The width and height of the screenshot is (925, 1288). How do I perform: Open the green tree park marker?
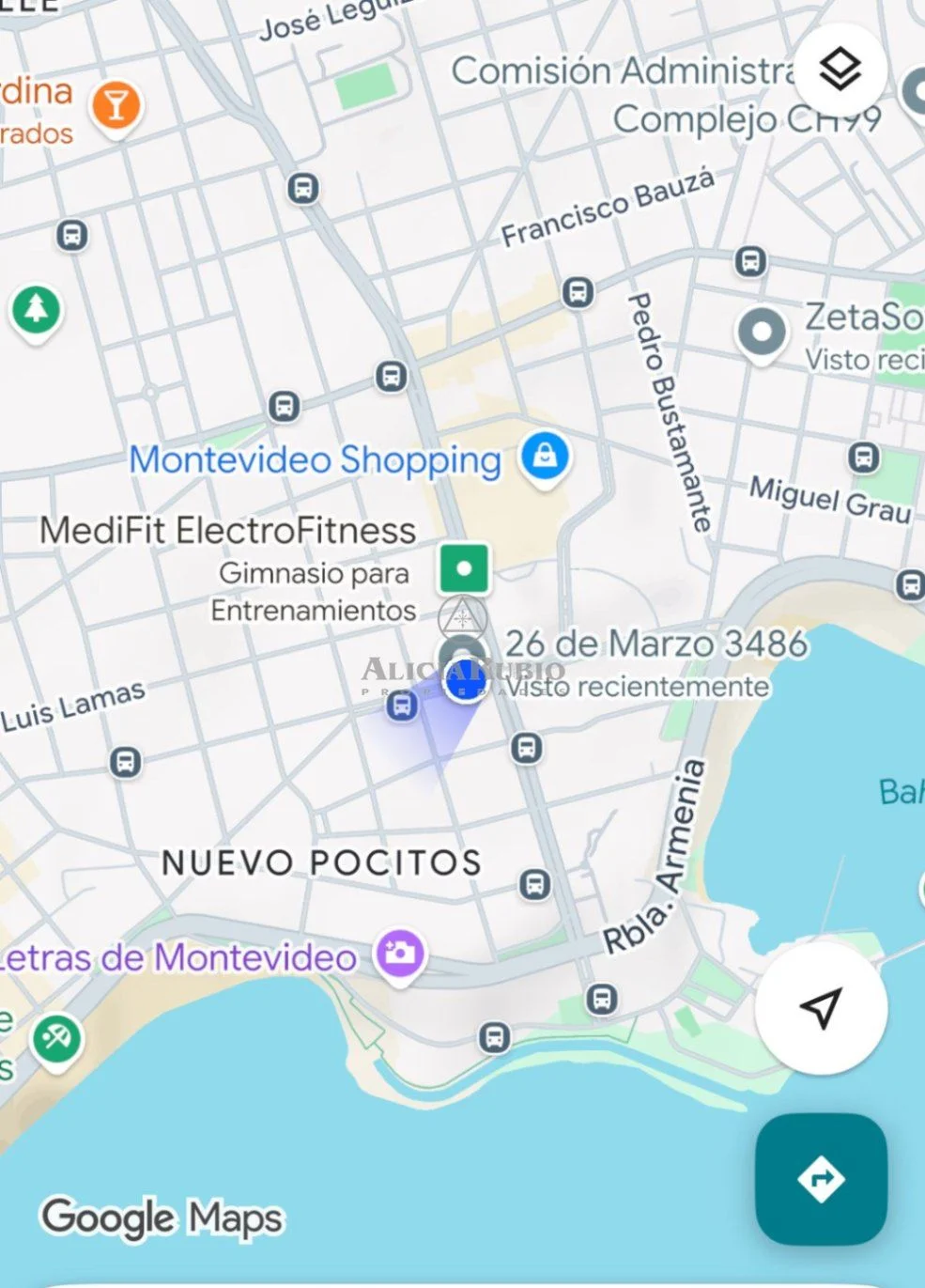click(36, 309)
